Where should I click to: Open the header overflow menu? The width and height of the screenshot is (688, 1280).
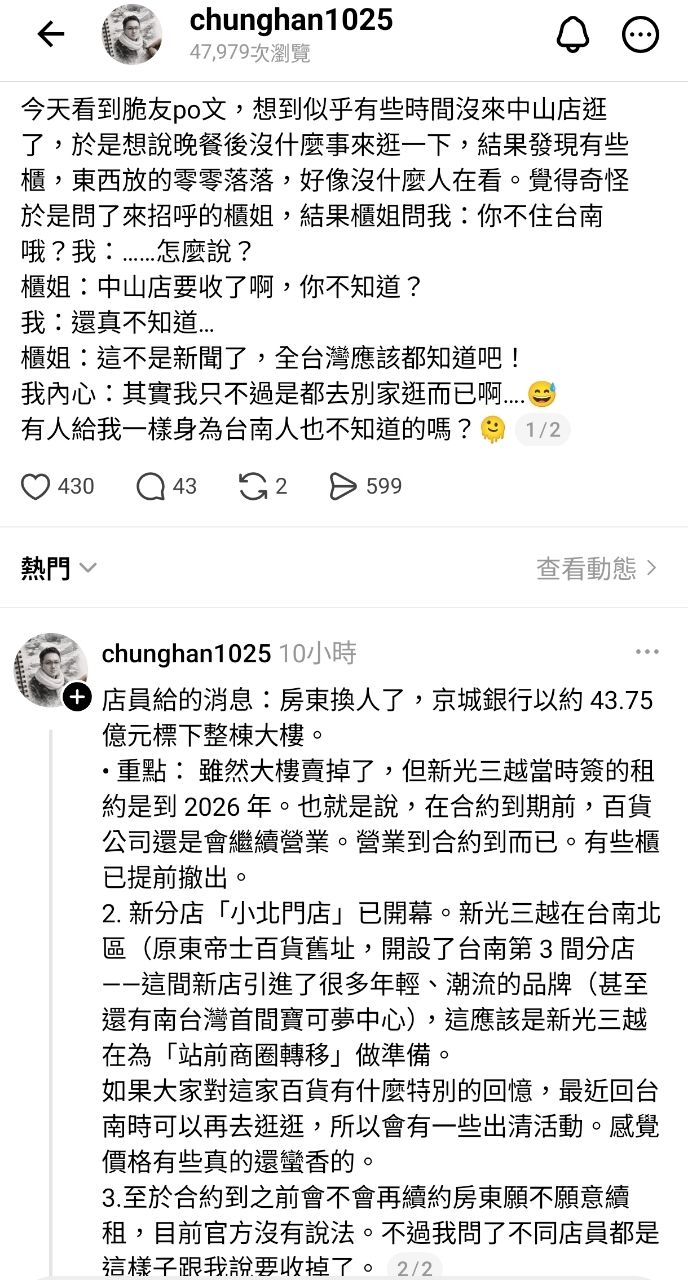coord(640,35)
